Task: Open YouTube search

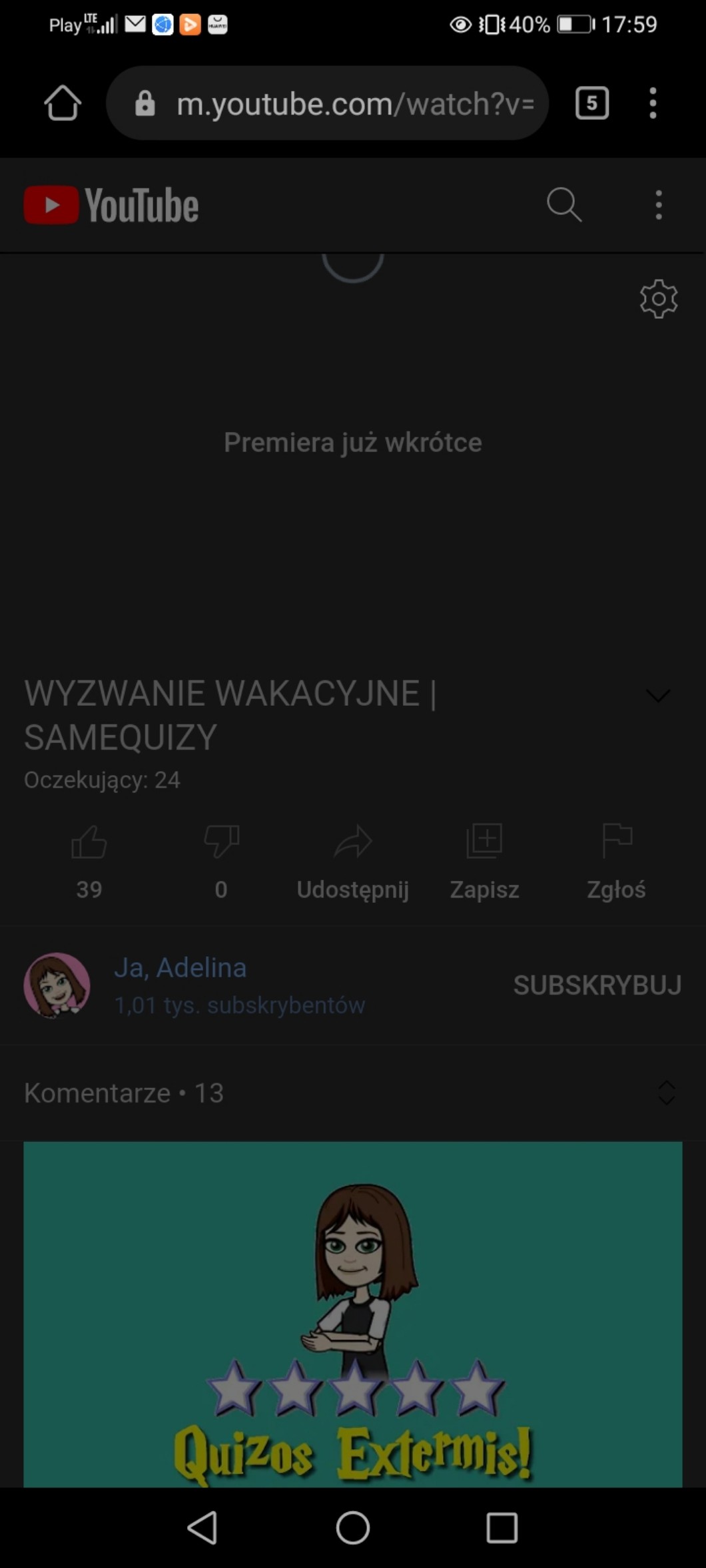Action: (563, 204)
